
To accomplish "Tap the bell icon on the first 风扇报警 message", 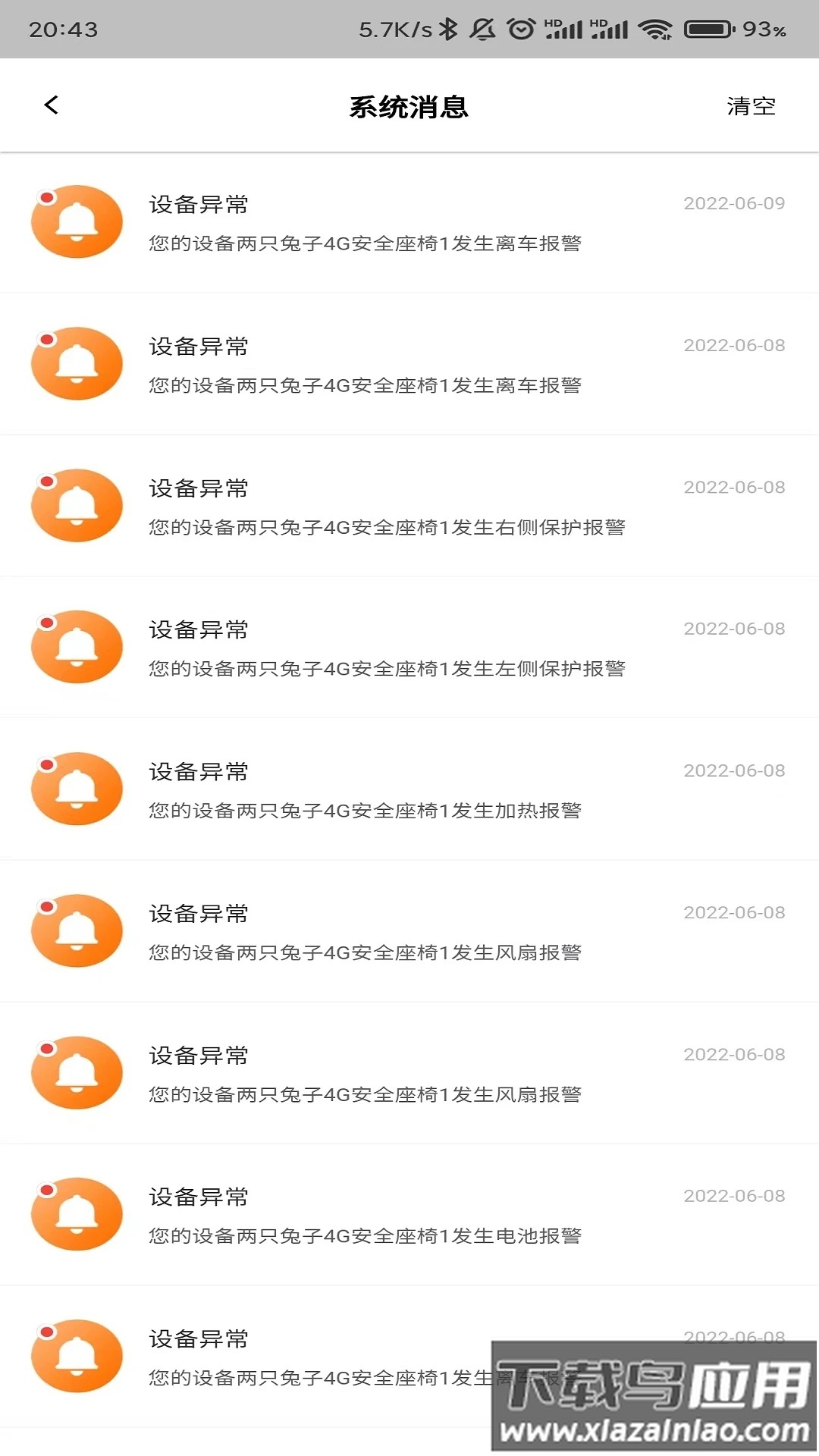I will pyautogui.click(x=77, y=930).
